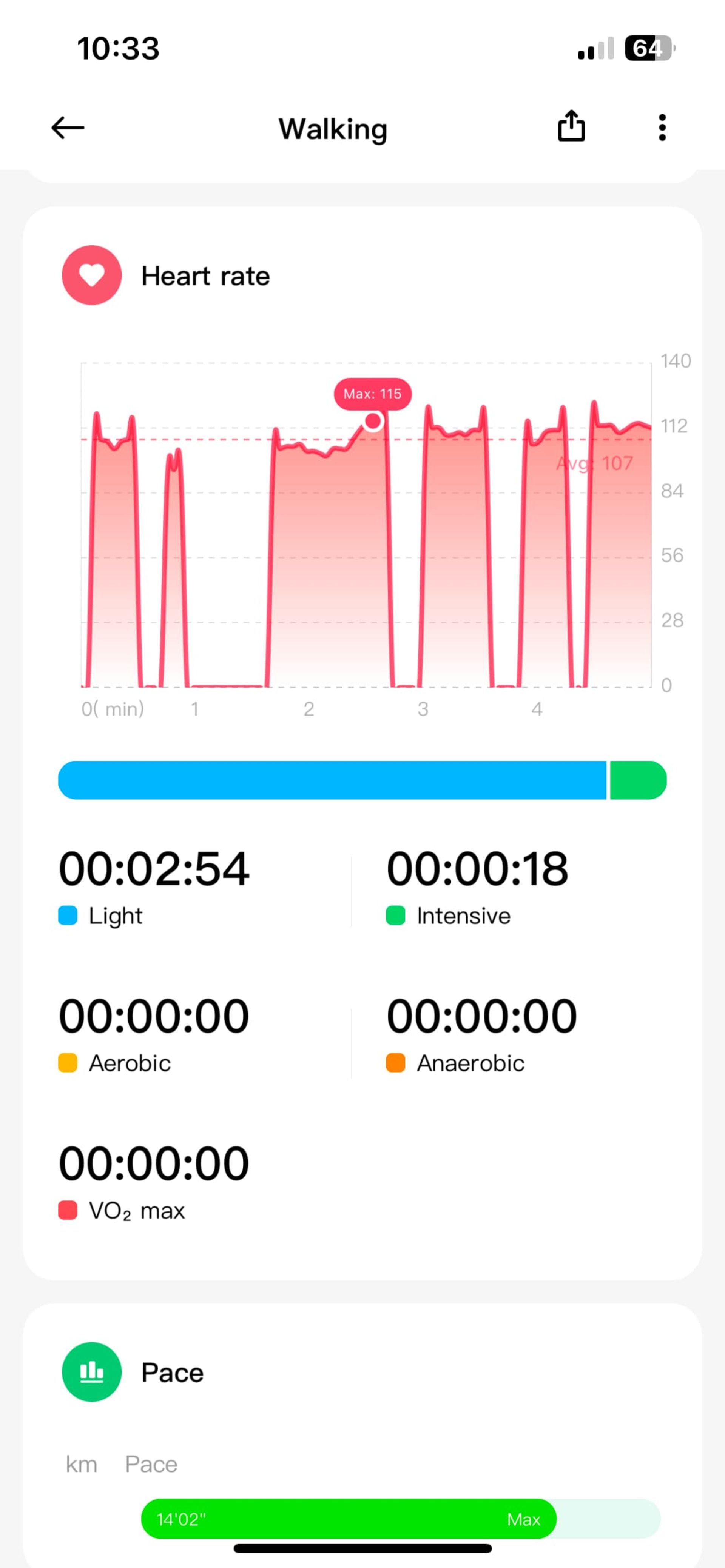Screen dimensions: 725x1568
Task: Open the three-dot overflow menu
Action: point(662,128)
